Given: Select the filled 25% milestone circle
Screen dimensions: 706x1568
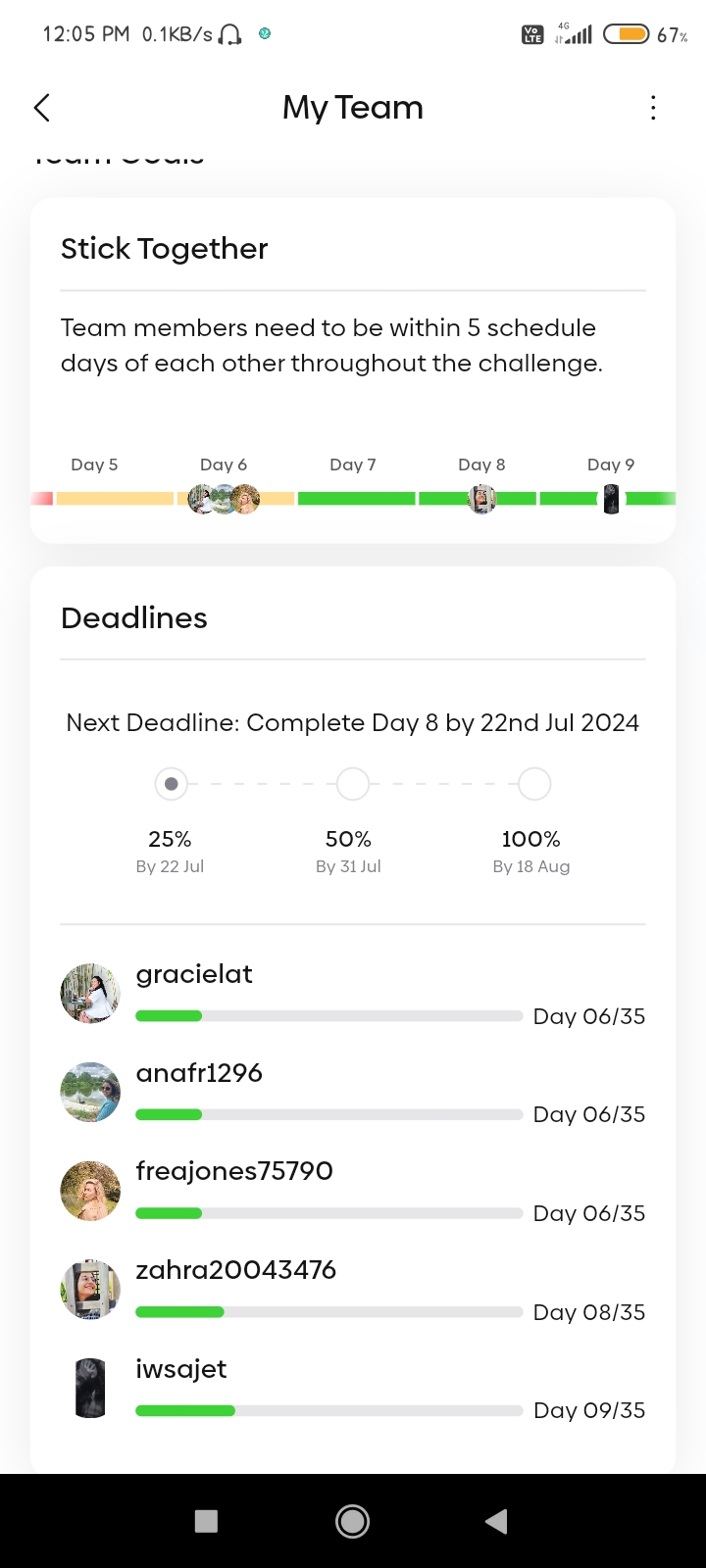Looking at the screenshot, I should pyautogui.click(x=171, y=783).
